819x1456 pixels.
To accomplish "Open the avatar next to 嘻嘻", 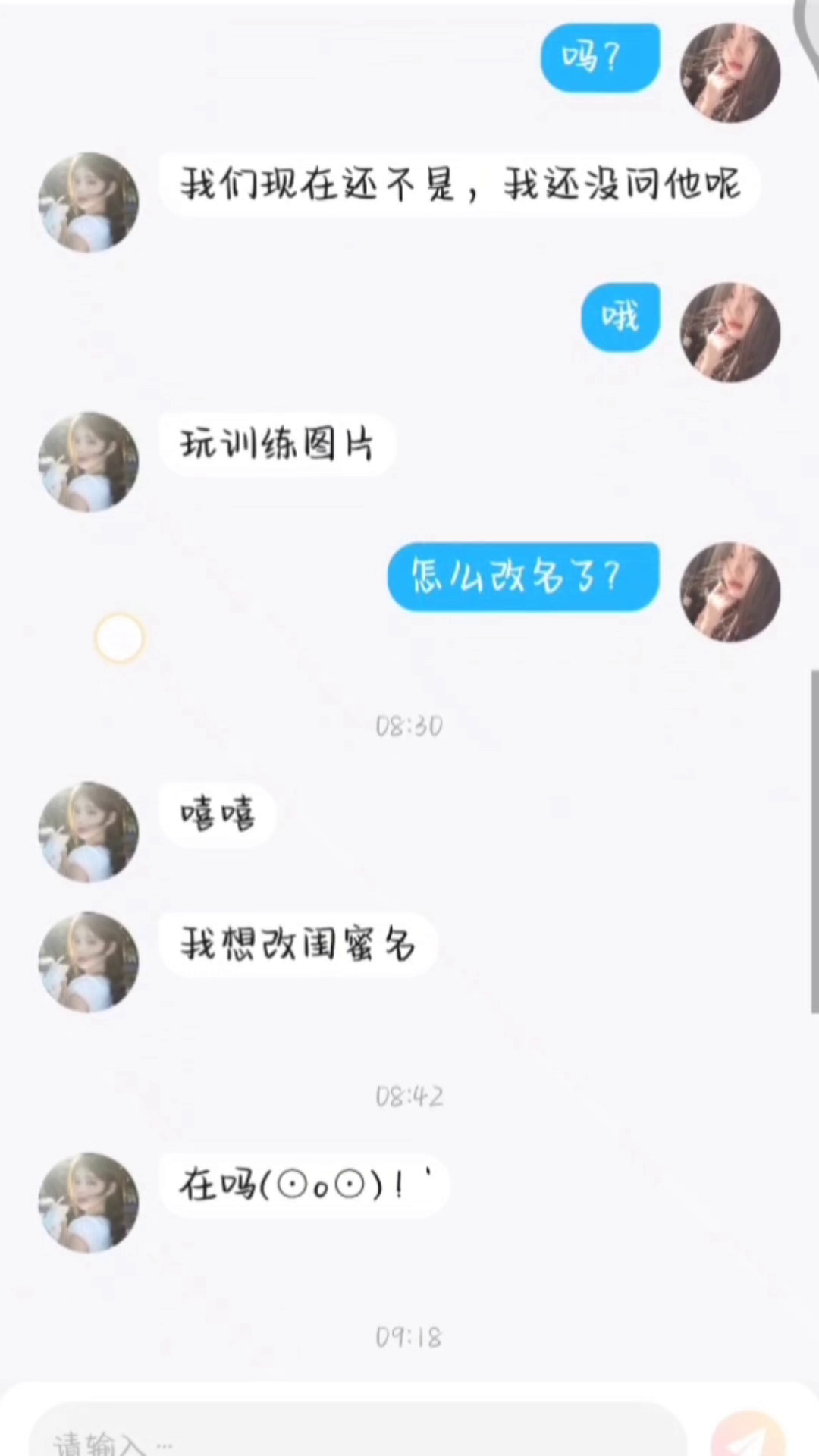I will click(89, 832).
